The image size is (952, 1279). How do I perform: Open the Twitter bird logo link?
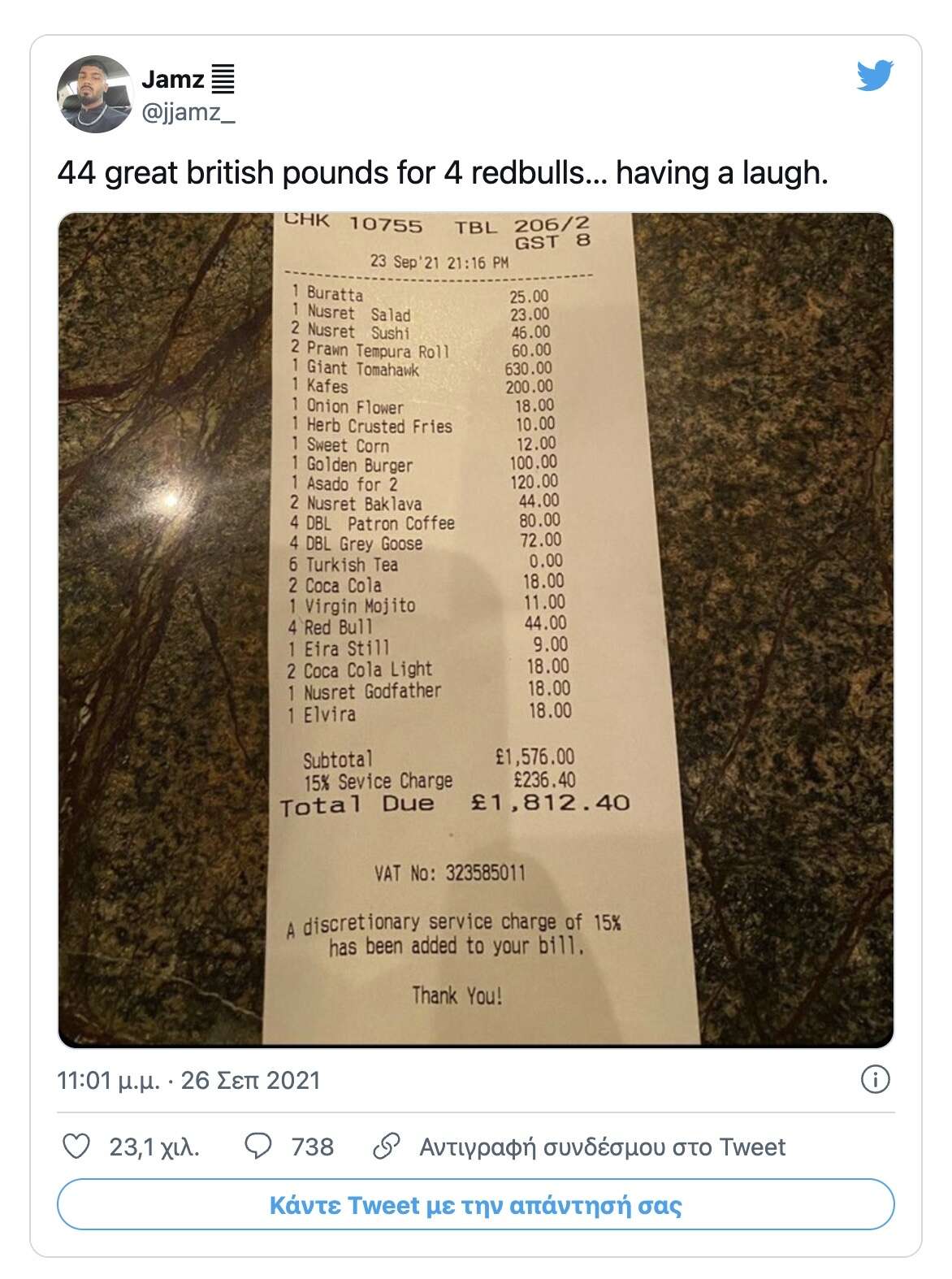875,76
